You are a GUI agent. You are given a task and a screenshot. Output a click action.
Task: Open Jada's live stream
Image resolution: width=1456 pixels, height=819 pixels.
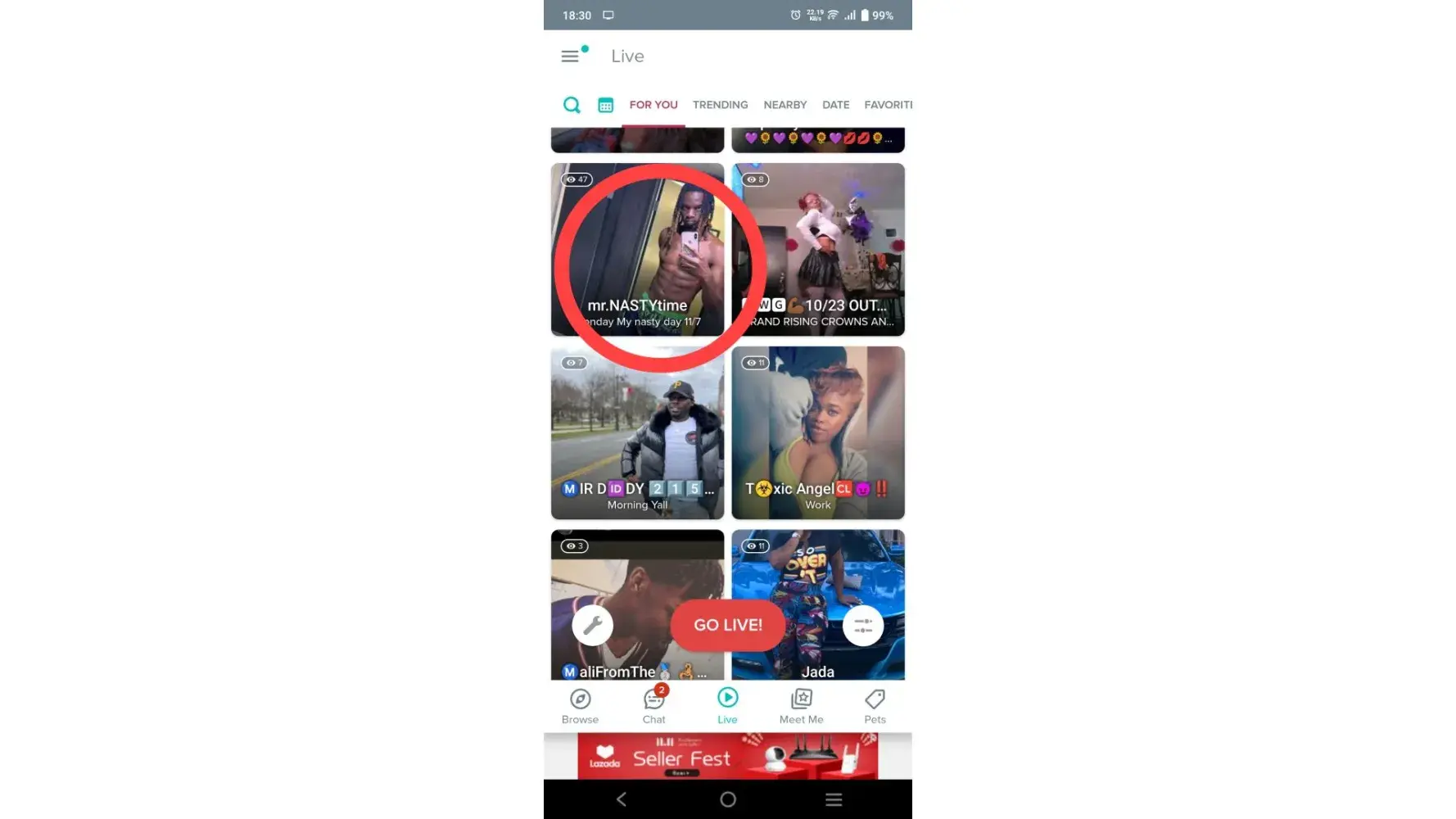point(817,573)
